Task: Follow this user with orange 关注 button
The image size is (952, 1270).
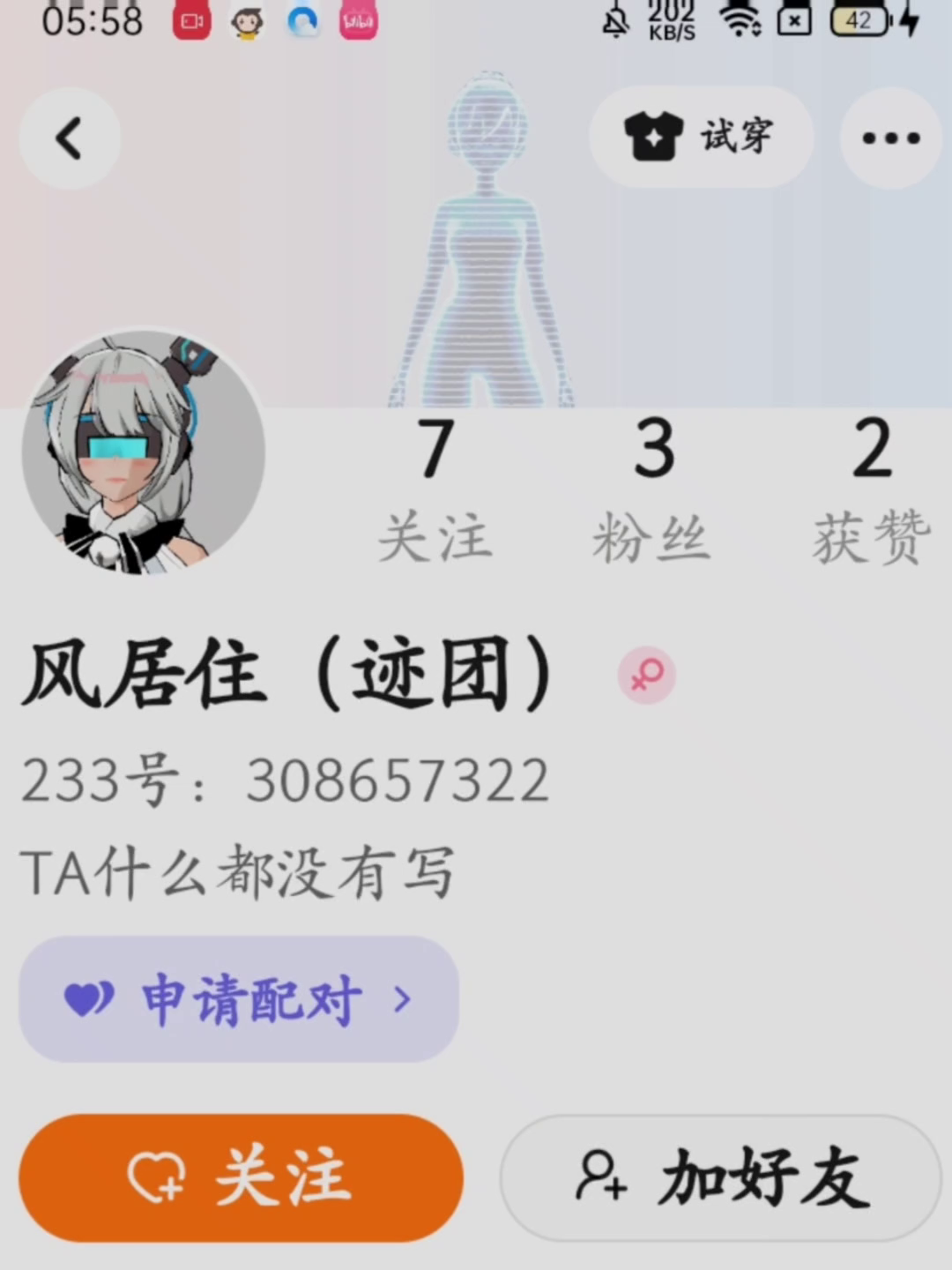Action: [241, 1177]
